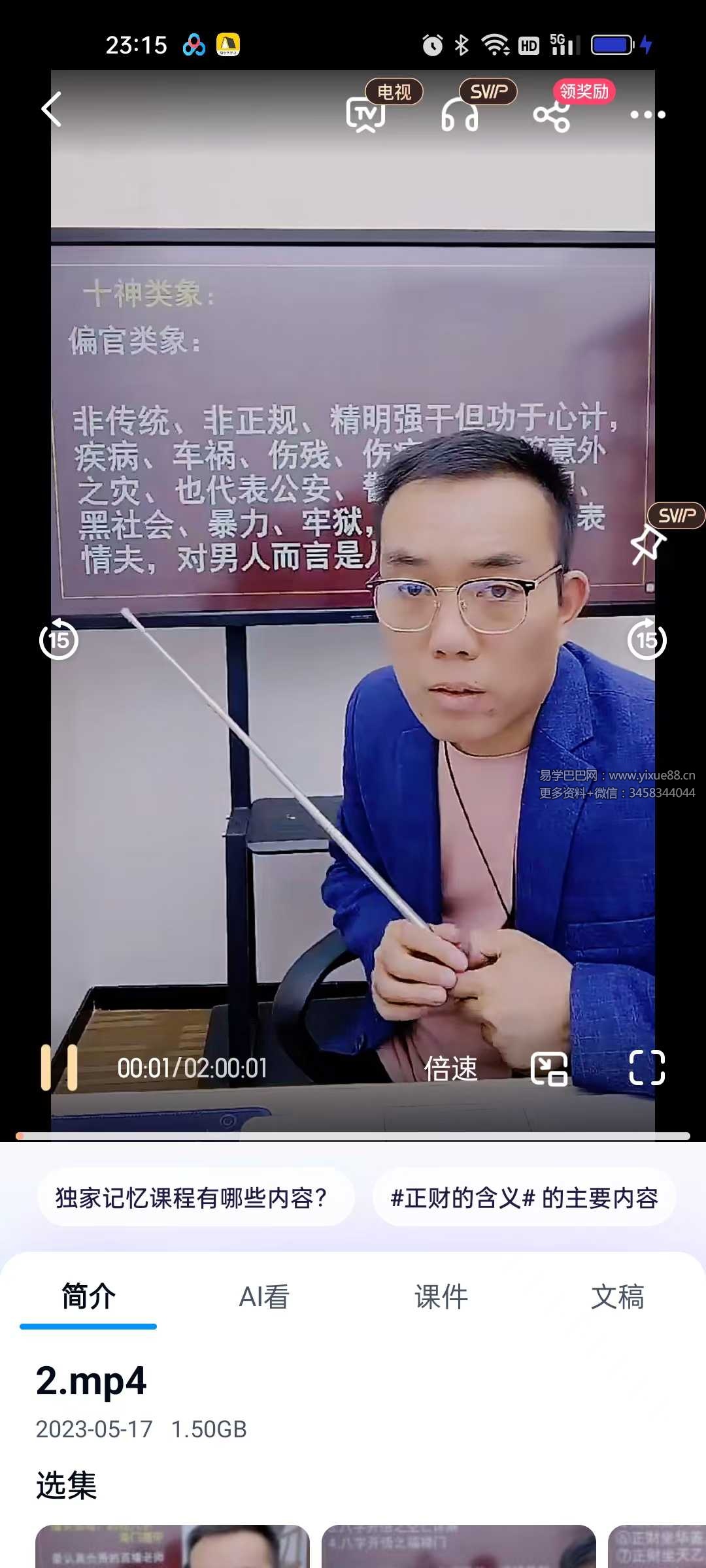This screenshot has height=1568, width=706.
Task: Open the three-dot overflow menu
Action: [x=647, y=115]
